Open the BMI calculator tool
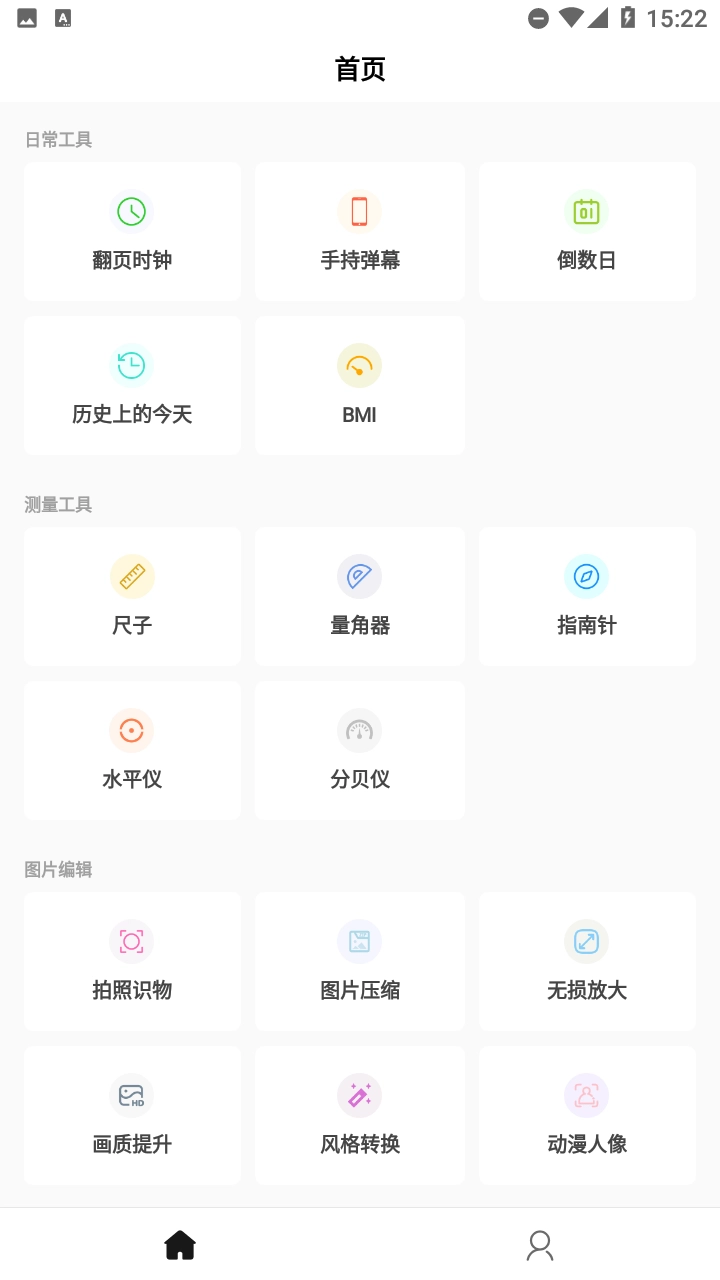The image size is (720, 1280). tap(359, 385)
